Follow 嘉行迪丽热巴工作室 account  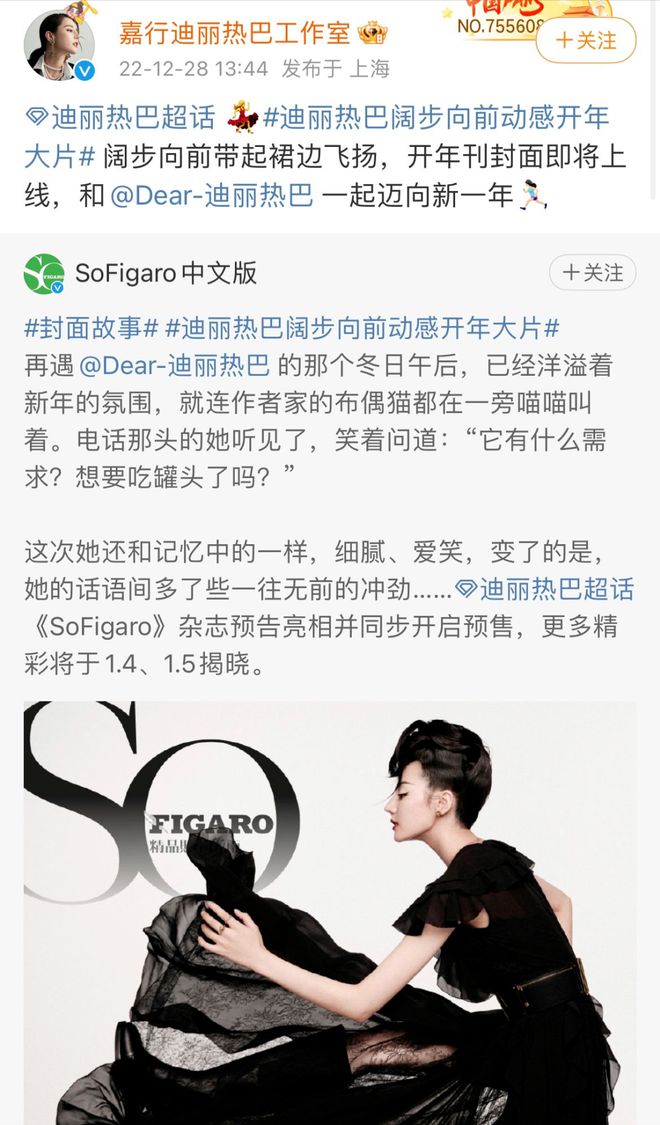coord(586,41)
